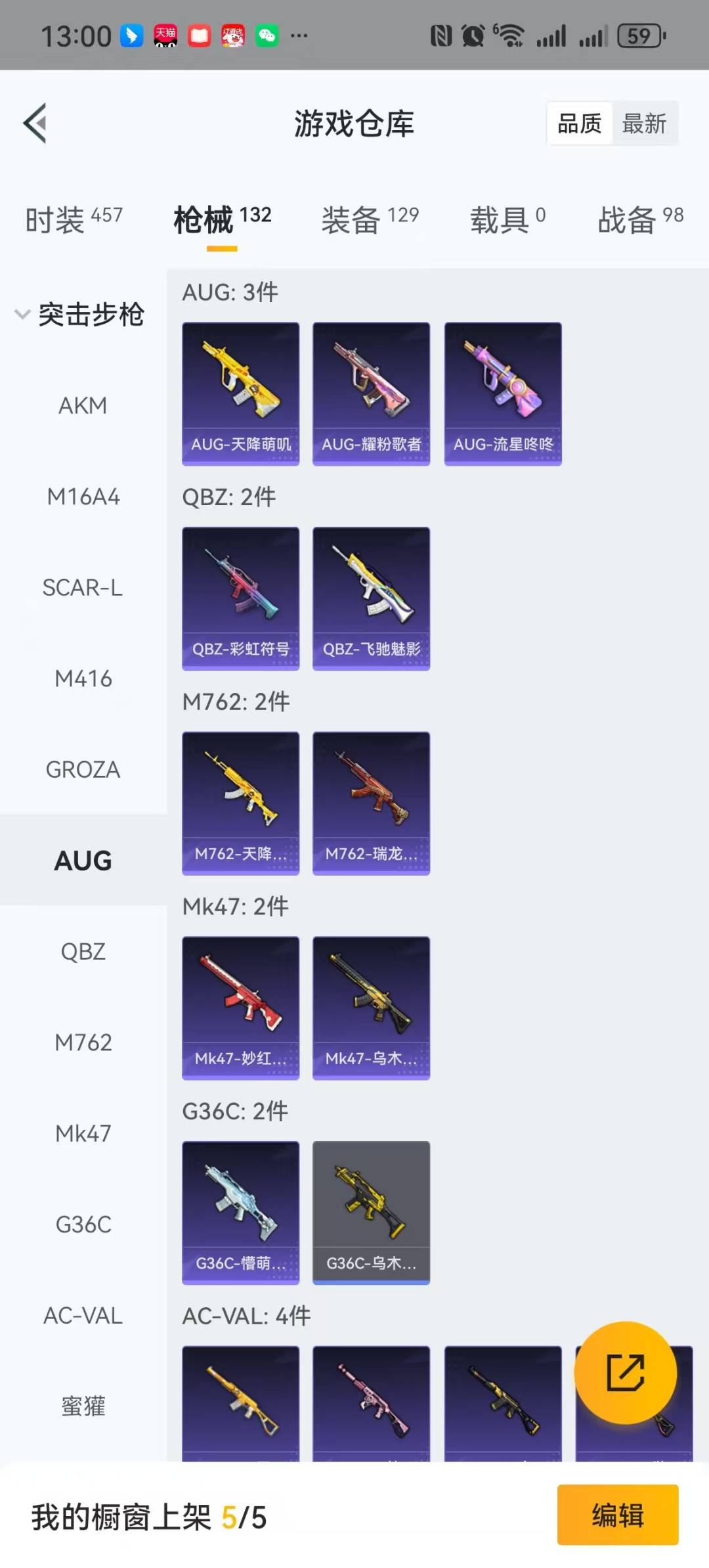
Task: Select AKM in the weapon list
Action: 83,405
